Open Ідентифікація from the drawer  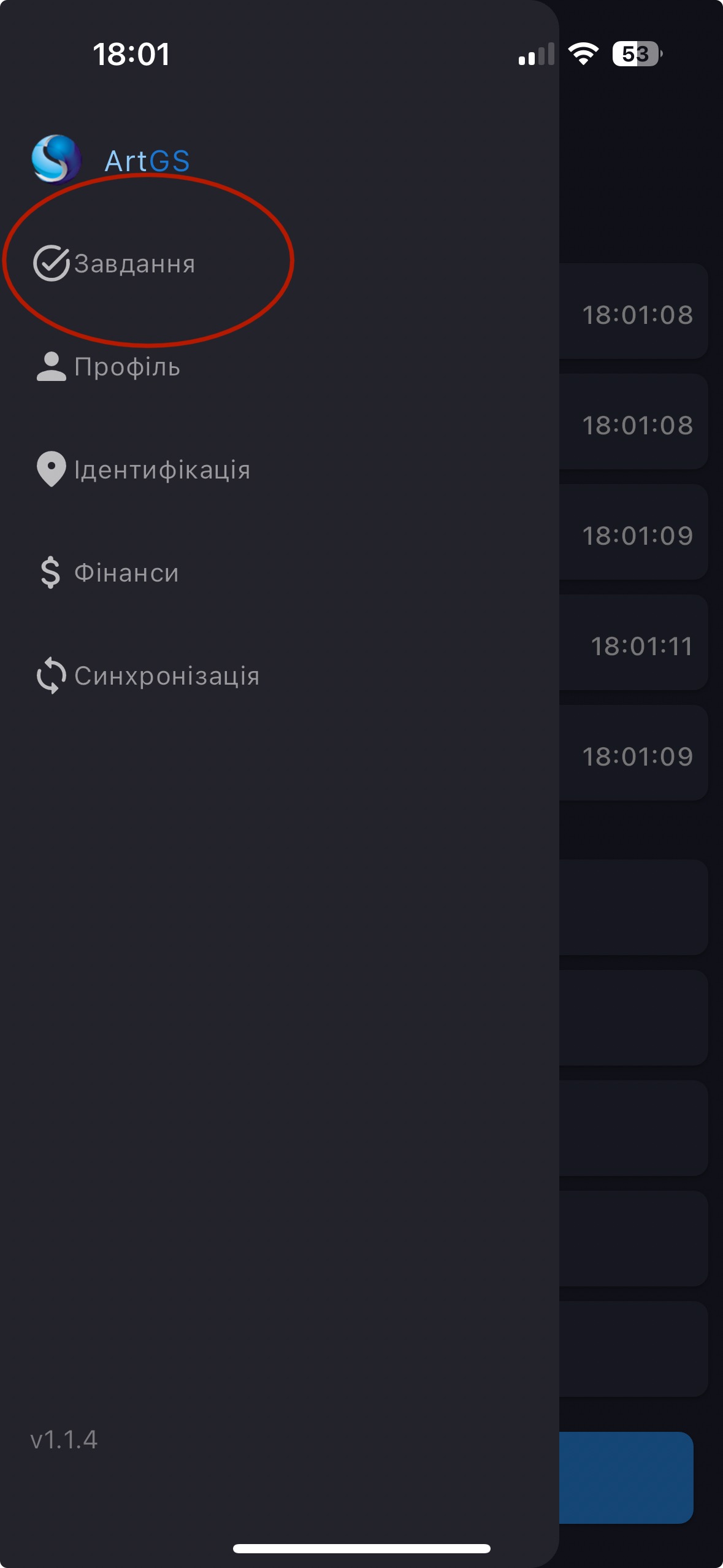click(162, 470)
